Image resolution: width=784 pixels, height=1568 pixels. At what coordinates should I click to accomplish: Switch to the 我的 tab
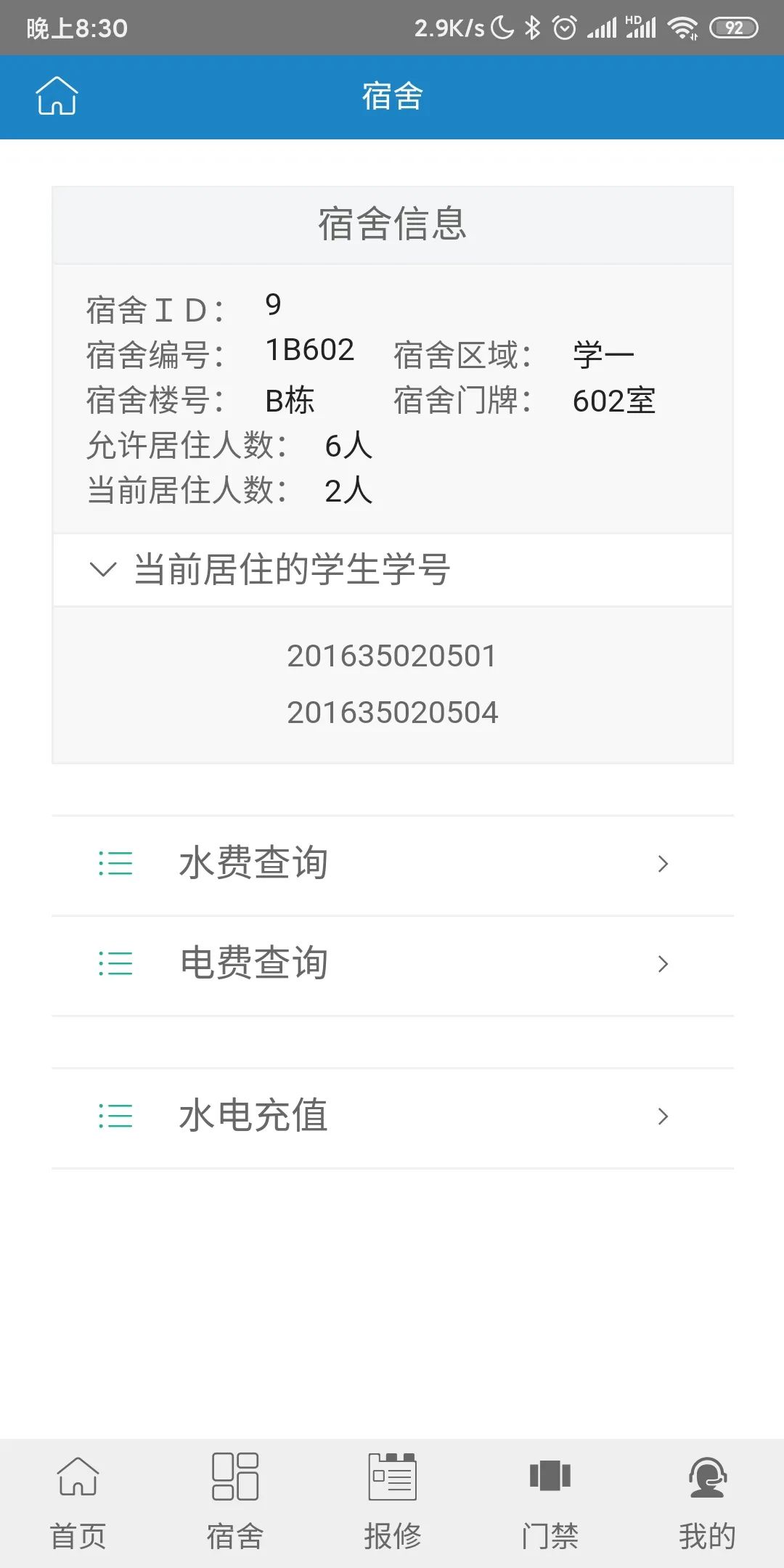(x=706, y=1503)
